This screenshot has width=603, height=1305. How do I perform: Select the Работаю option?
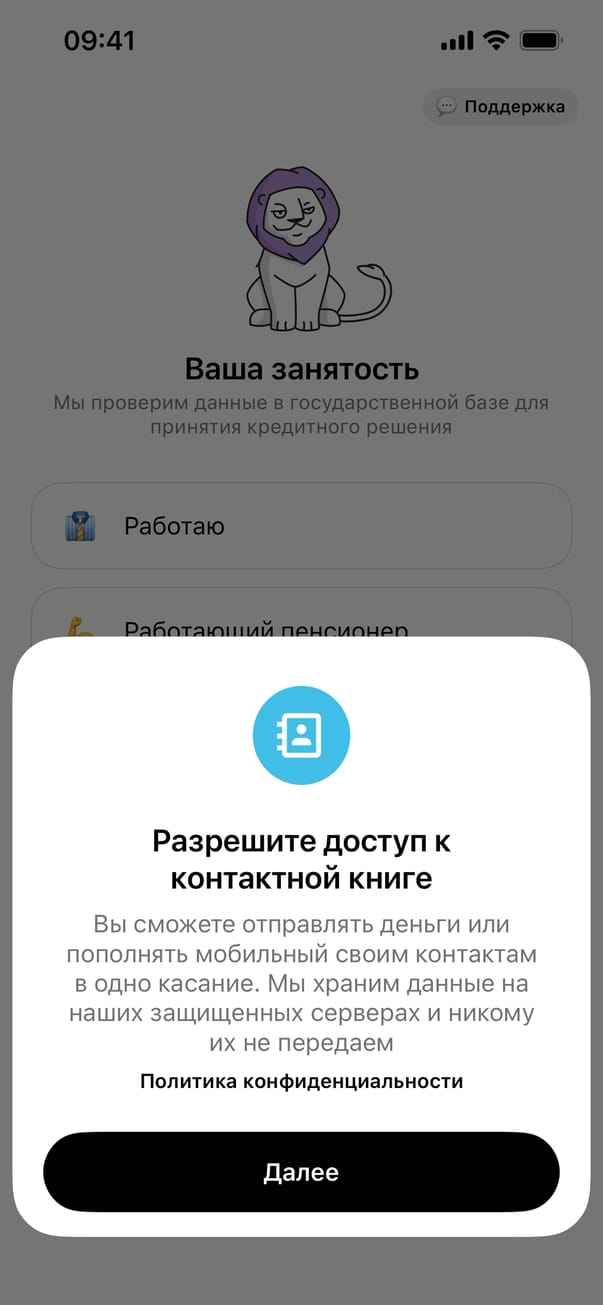[x=301, y=526]
